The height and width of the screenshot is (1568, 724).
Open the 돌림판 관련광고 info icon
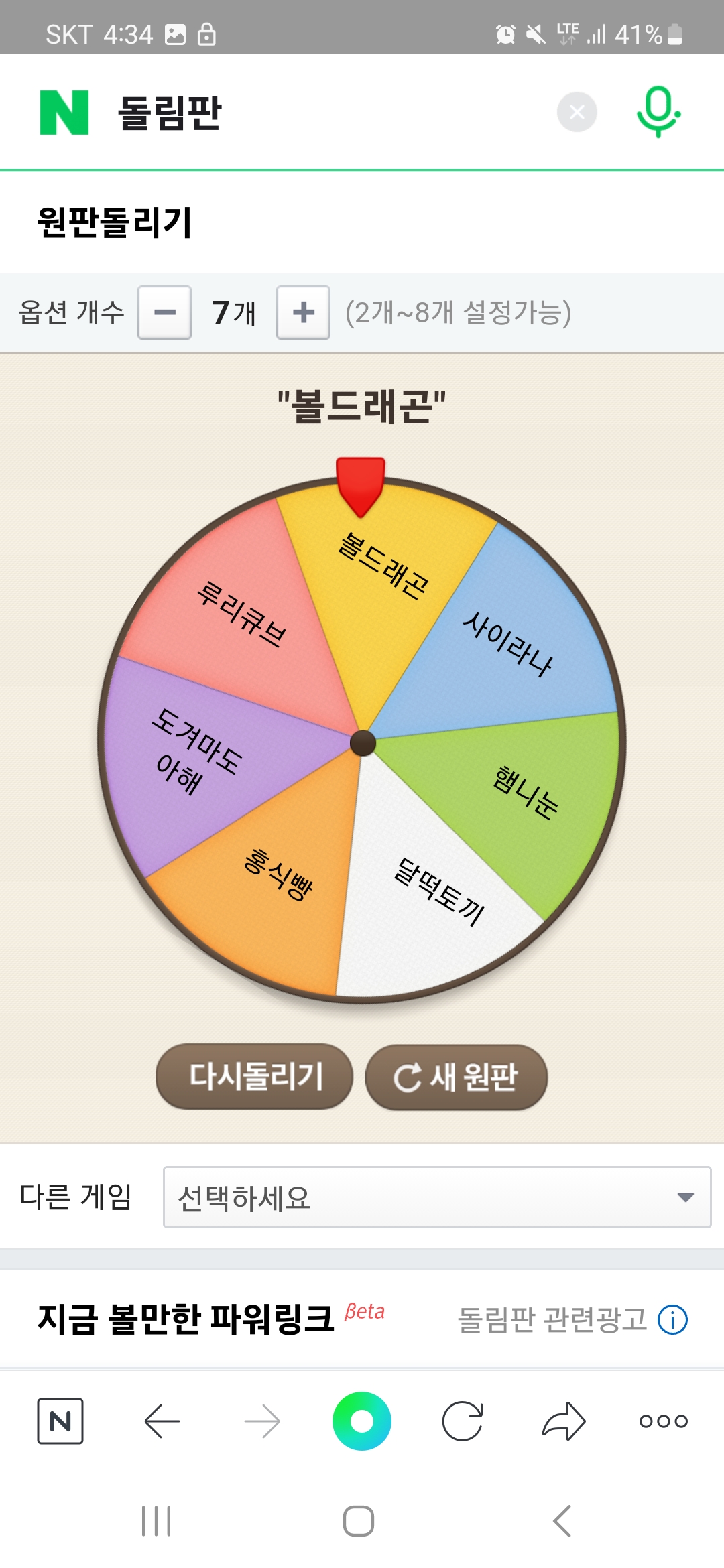tap(672, 1320)
